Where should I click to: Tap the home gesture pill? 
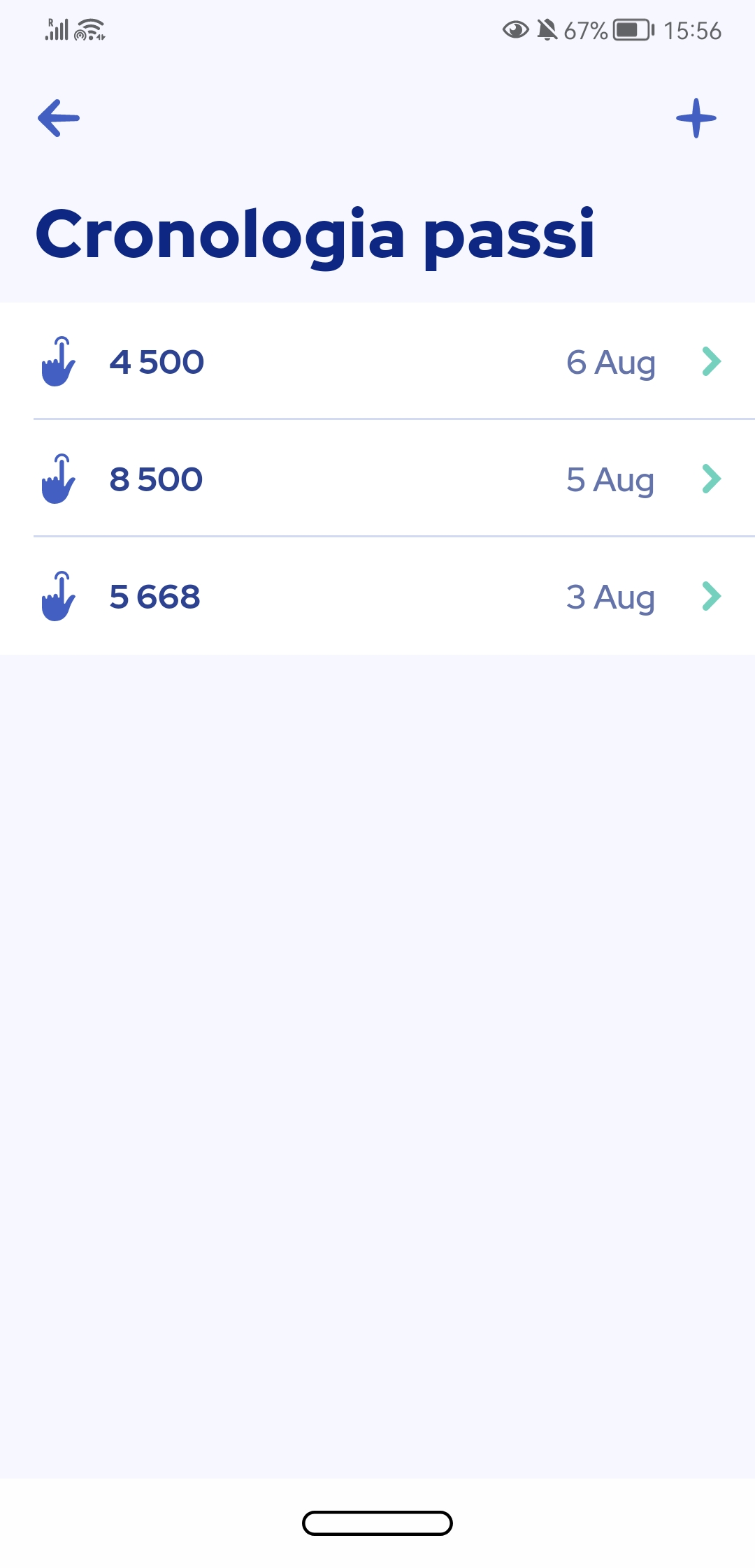(377, 1523)
